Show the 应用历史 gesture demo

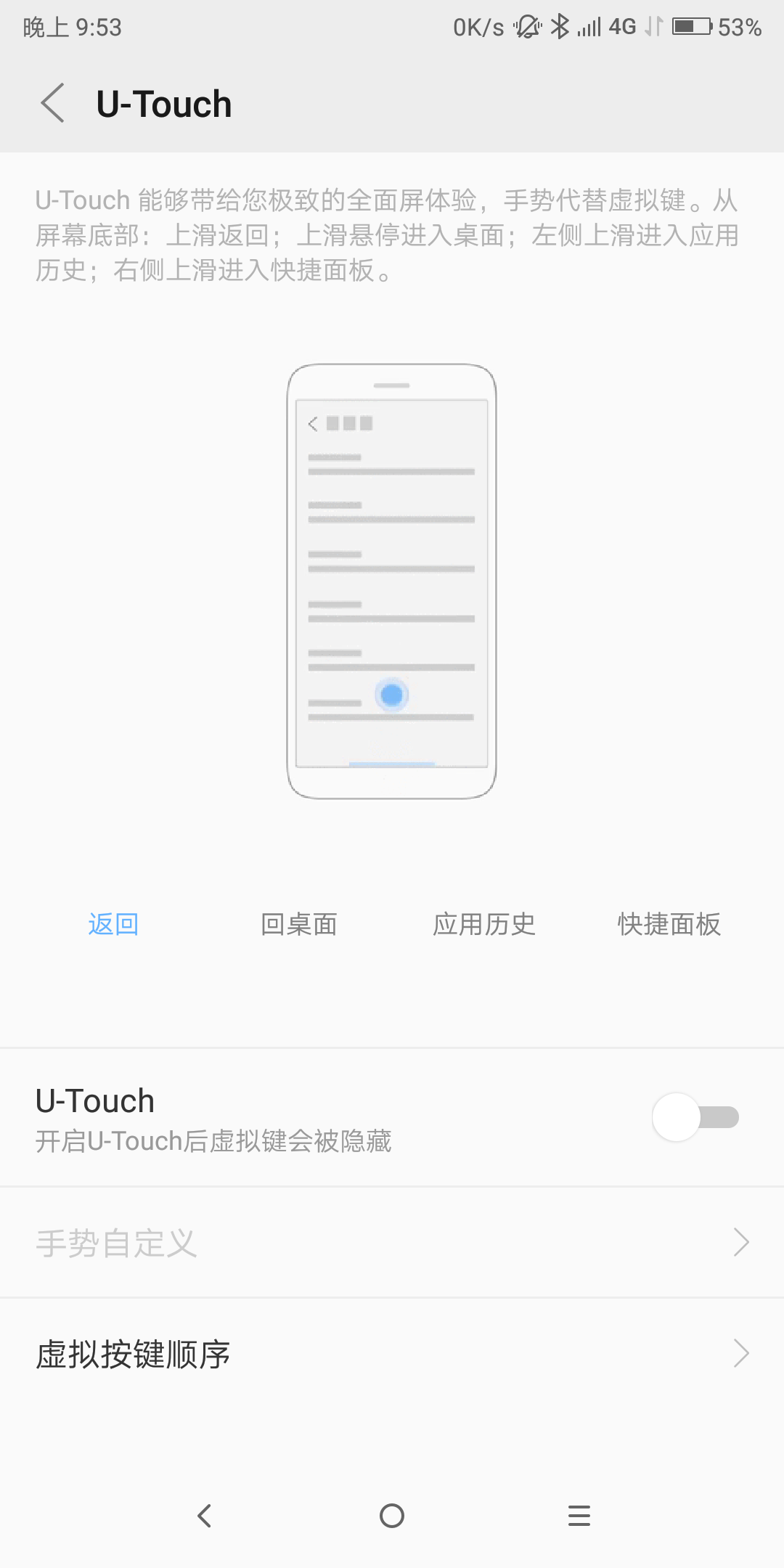pyautogui.click(x=484, y=925)
